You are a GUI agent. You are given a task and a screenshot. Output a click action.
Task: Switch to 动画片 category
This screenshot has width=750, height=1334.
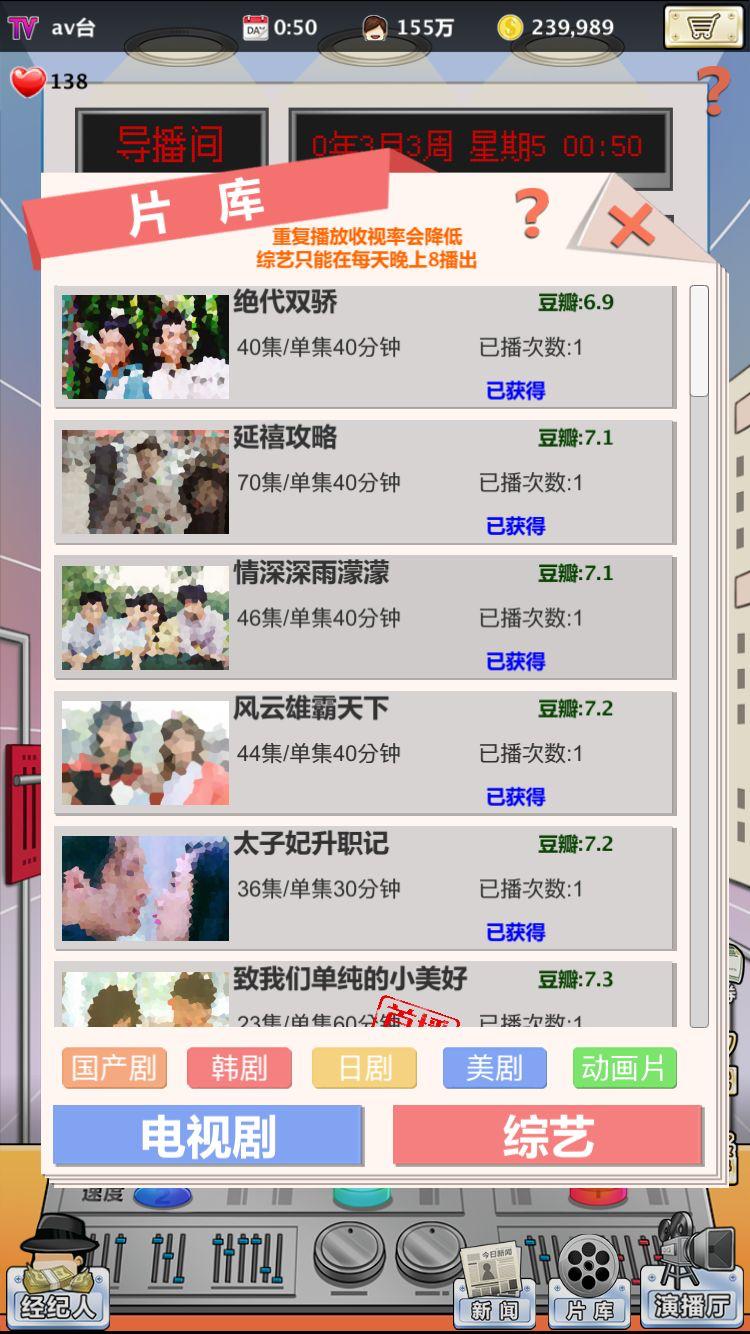coord(624,1068)
